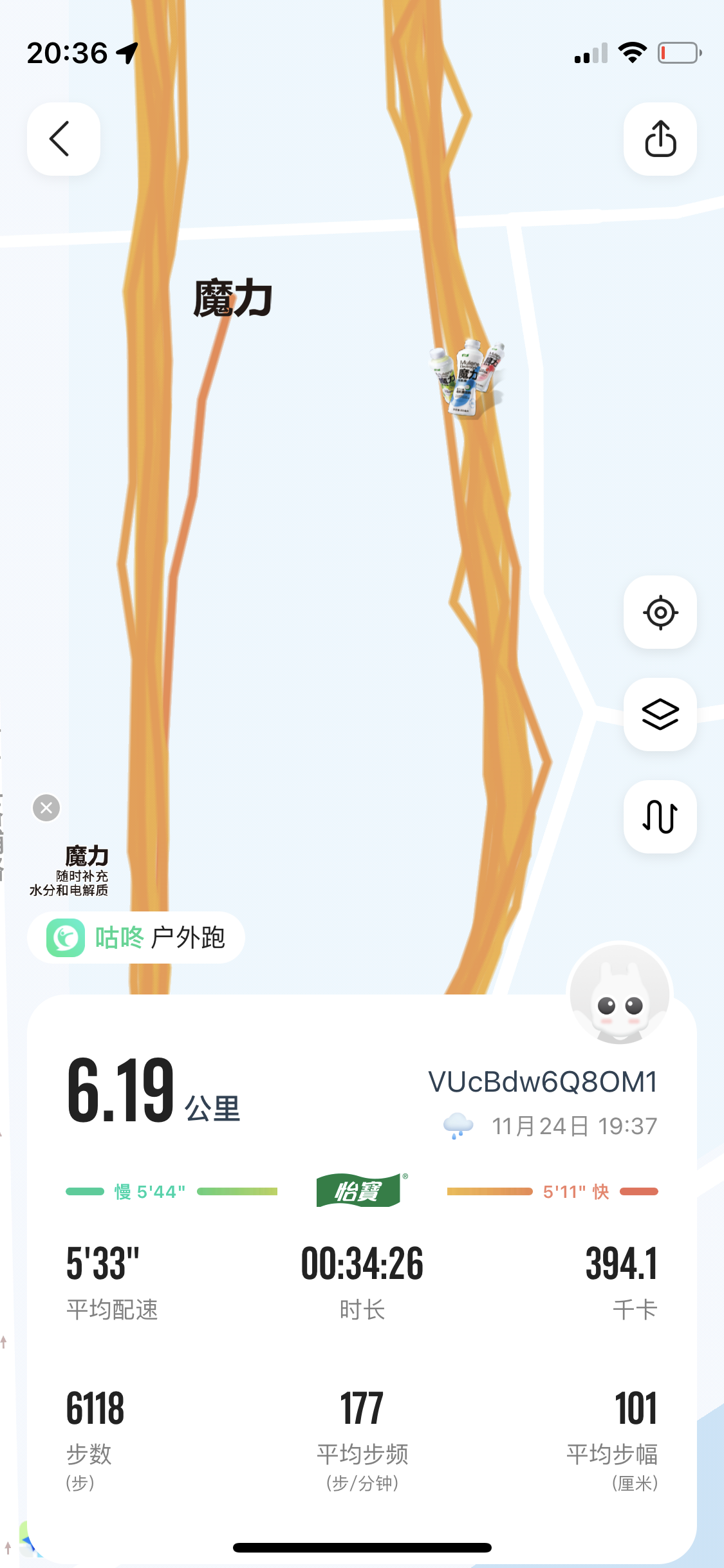Screen dimensions: 724x1568
Task: Tap the 咕咚 户外跑 chip
Action: pos(136,938)
